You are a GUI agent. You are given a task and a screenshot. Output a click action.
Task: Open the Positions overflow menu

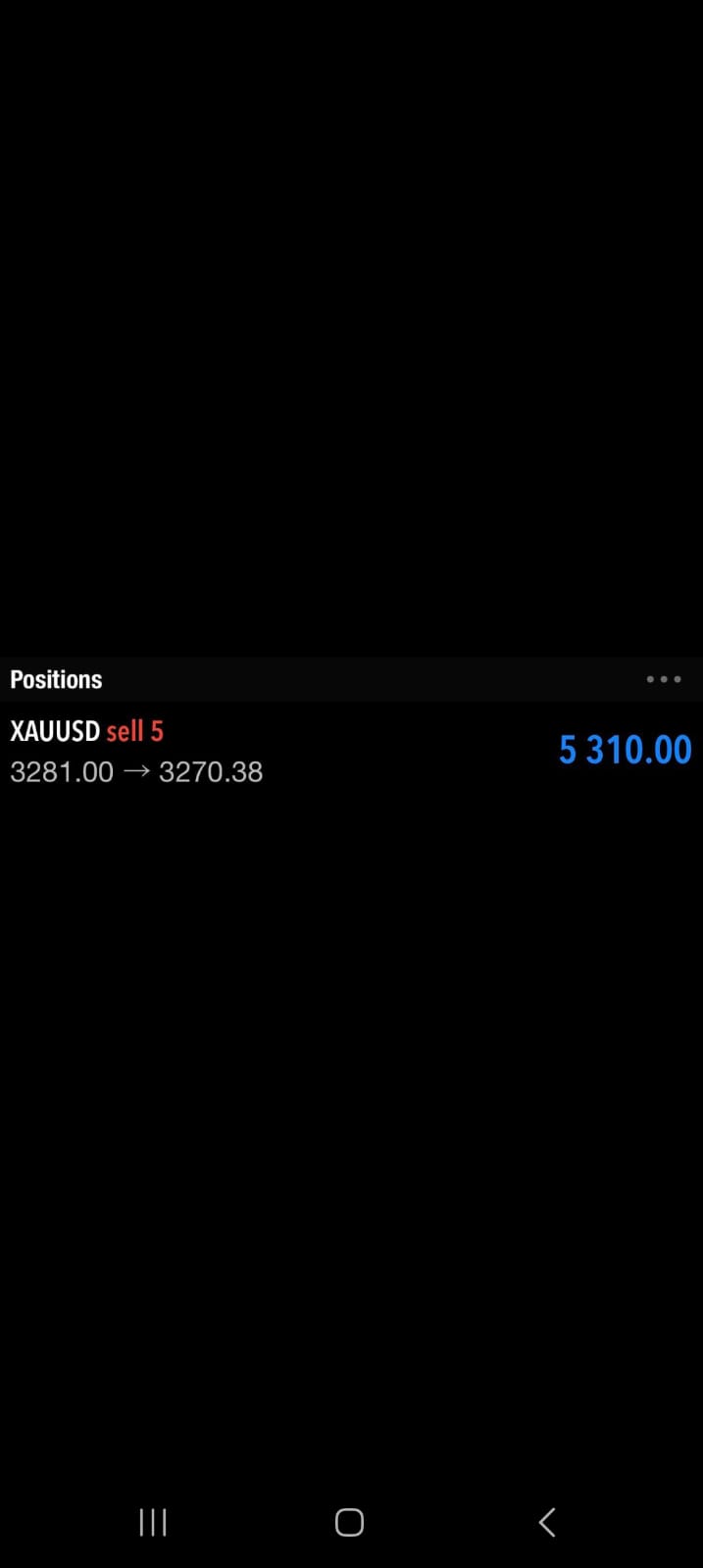click(663, 679)
